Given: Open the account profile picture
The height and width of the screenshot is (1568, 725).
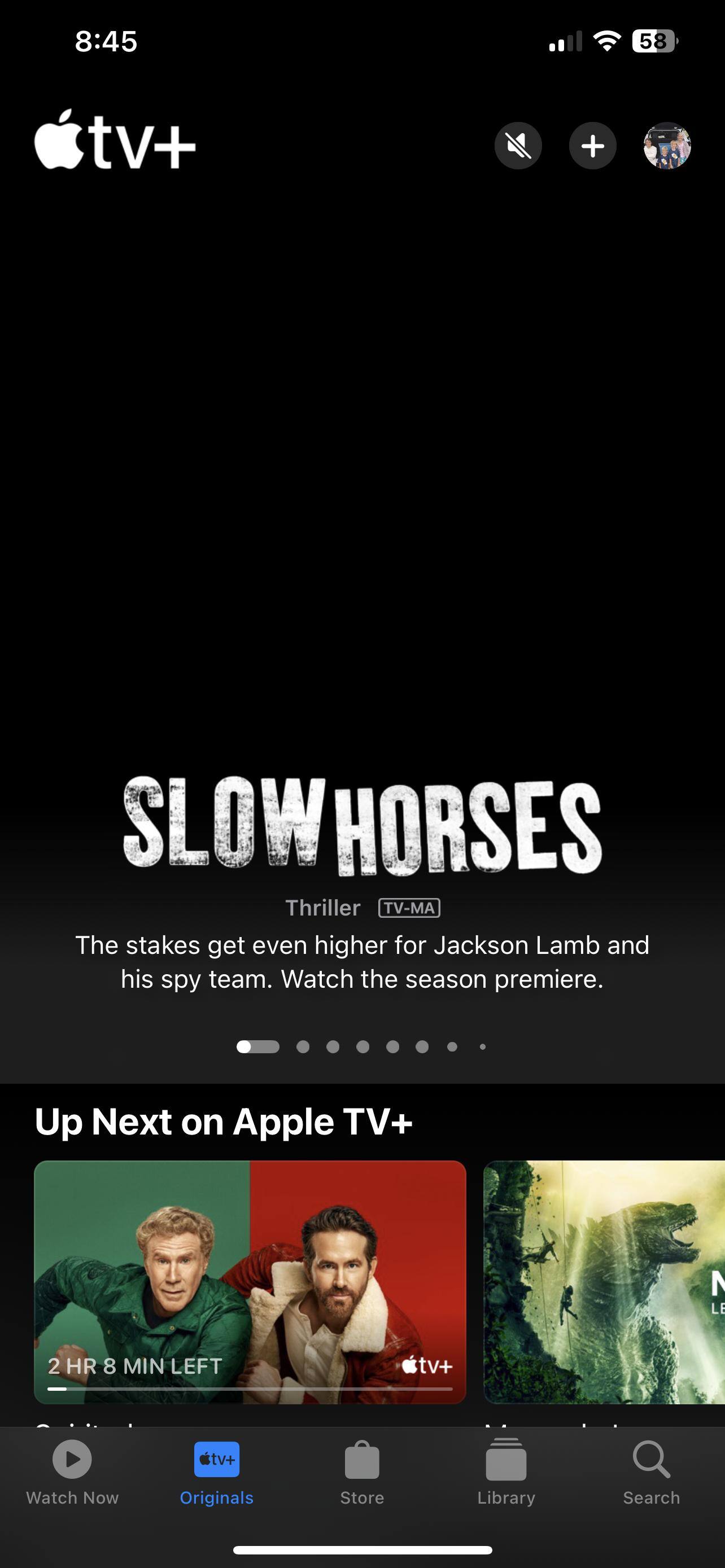Looking at the screenshot, I should point(667,146).
